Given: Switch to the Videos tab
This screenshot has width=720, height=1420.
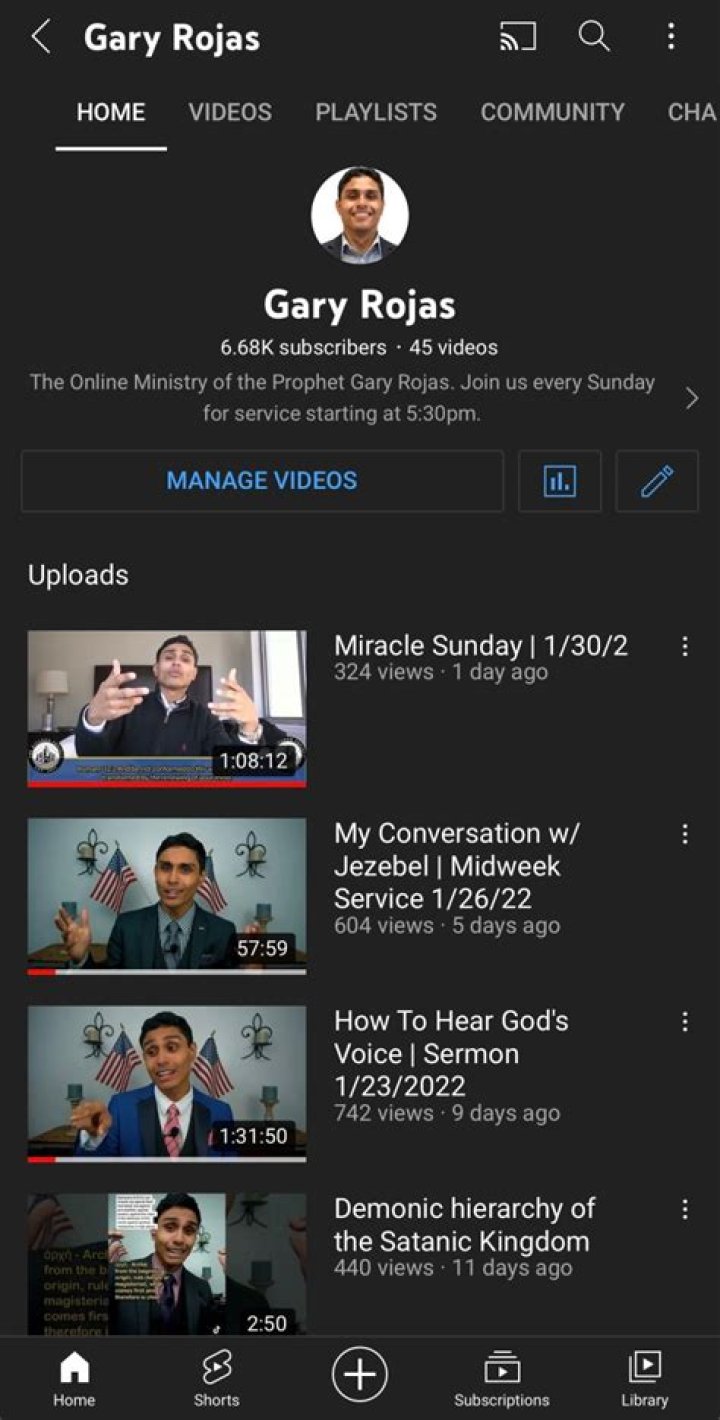Looking at the screenshot, I should [230, 112].
